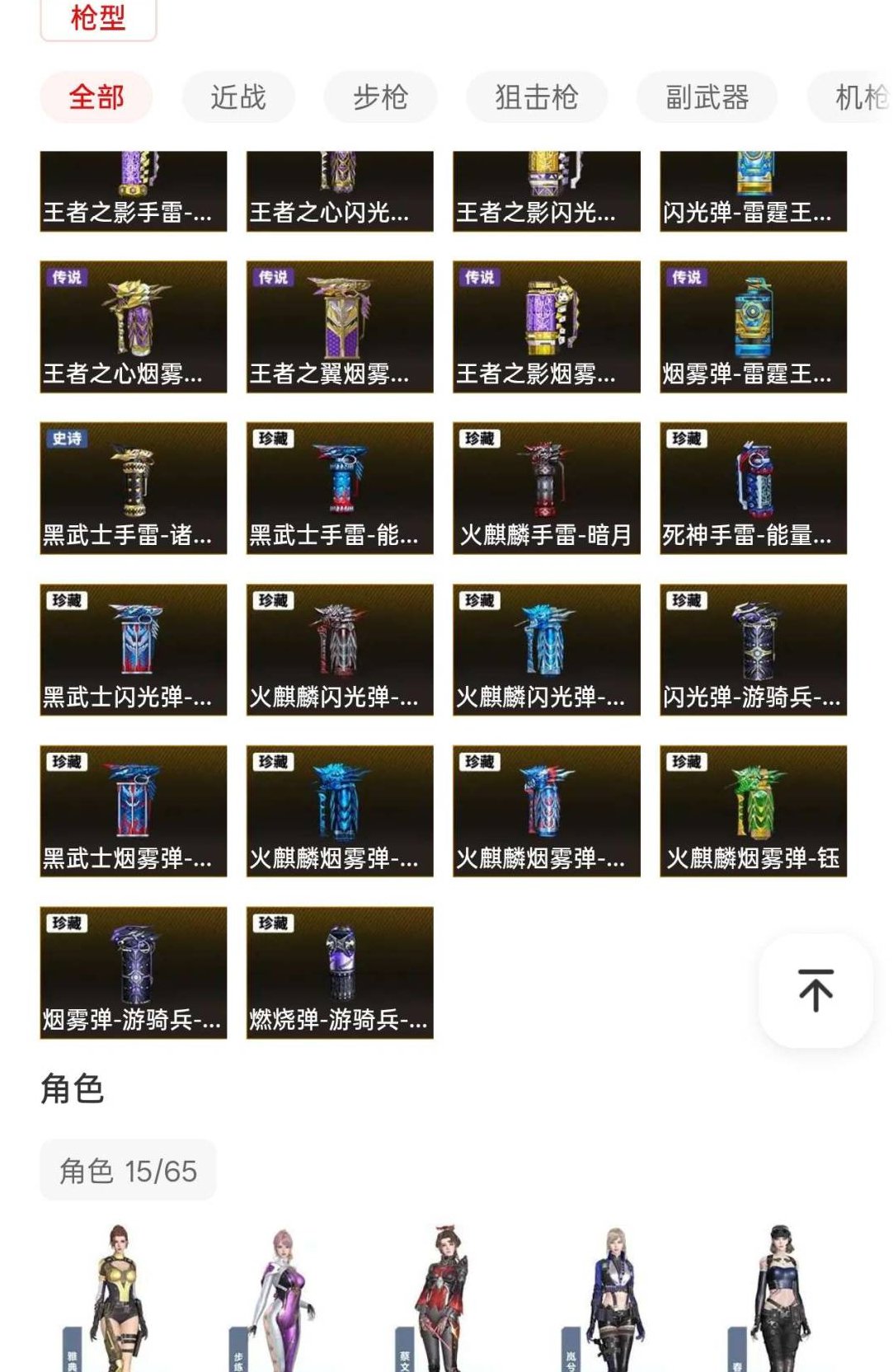Select the epic 黑武士手雷 grenade icon
The height and width of the screenshot is (1372, 893).
coord(134,486)
